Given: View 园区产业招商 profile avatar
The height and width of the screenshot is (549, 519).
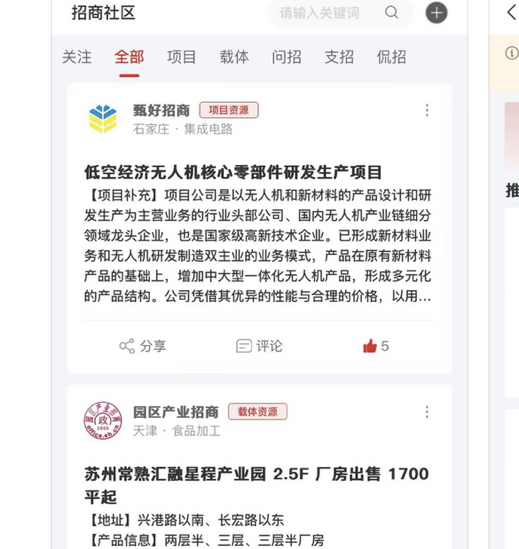Looking at the screenshot, I should tap(103, 421).
